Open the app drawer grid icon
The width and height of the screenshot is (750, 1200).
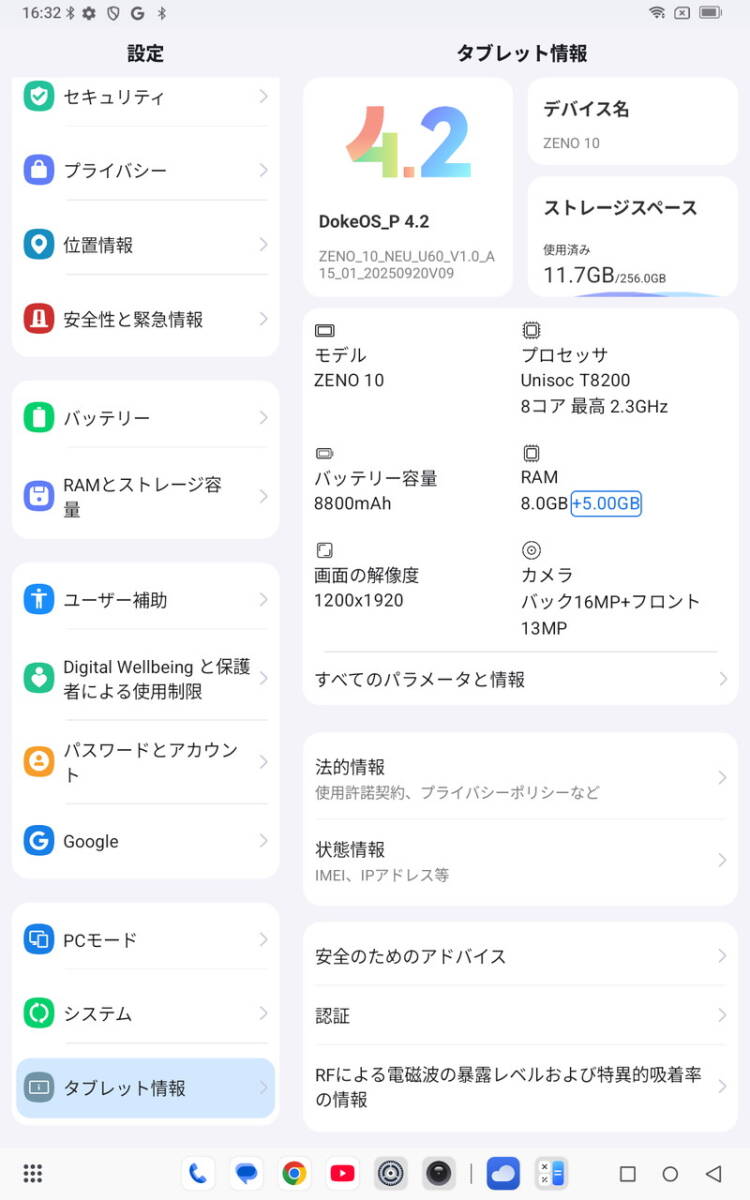point(33,1173)
